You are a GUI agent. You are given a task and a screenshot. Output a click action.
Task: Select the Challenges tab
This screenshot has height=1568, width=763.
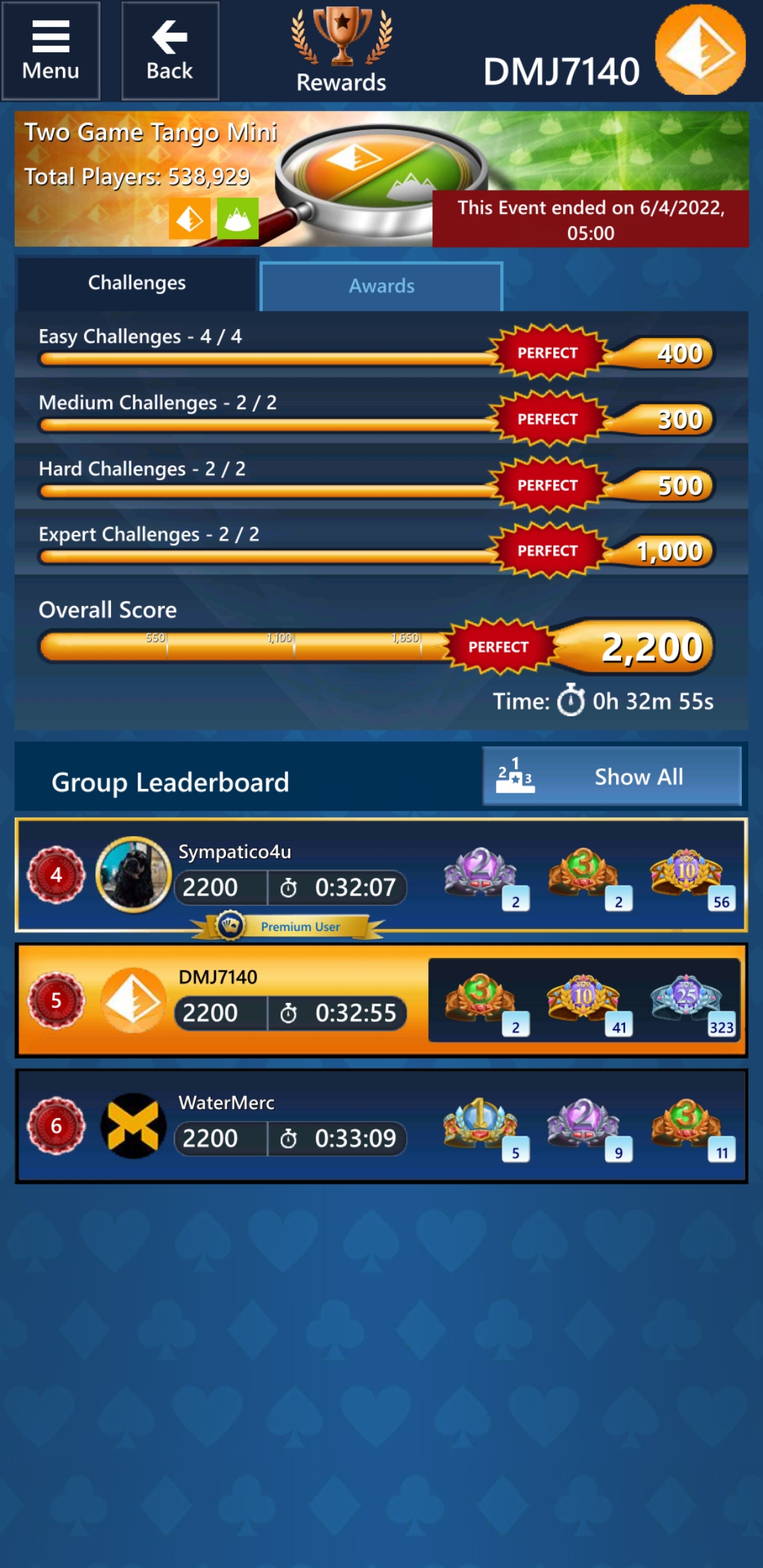(137, 283)
